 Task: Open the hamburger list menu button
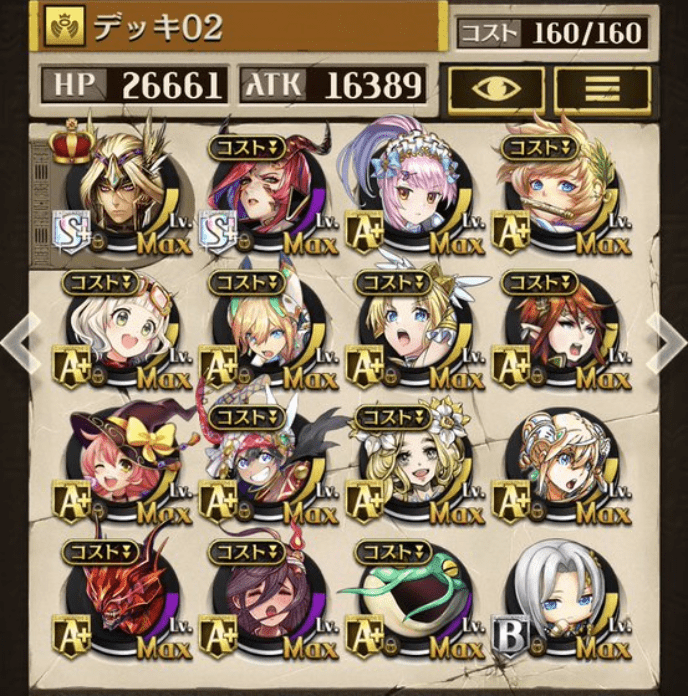602,88
